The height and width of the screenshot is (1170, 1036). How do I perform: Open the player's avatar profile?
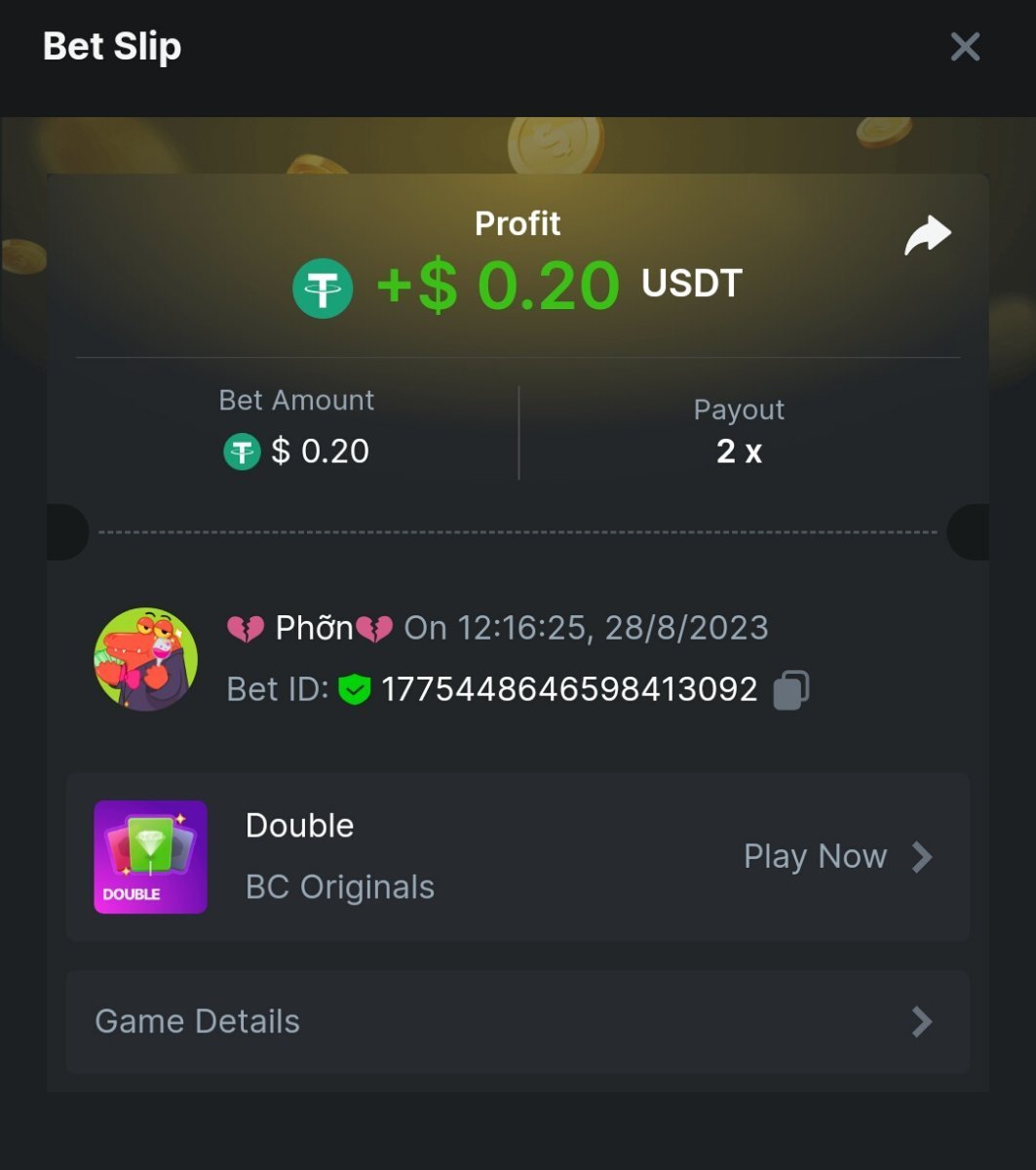[146, 660]
